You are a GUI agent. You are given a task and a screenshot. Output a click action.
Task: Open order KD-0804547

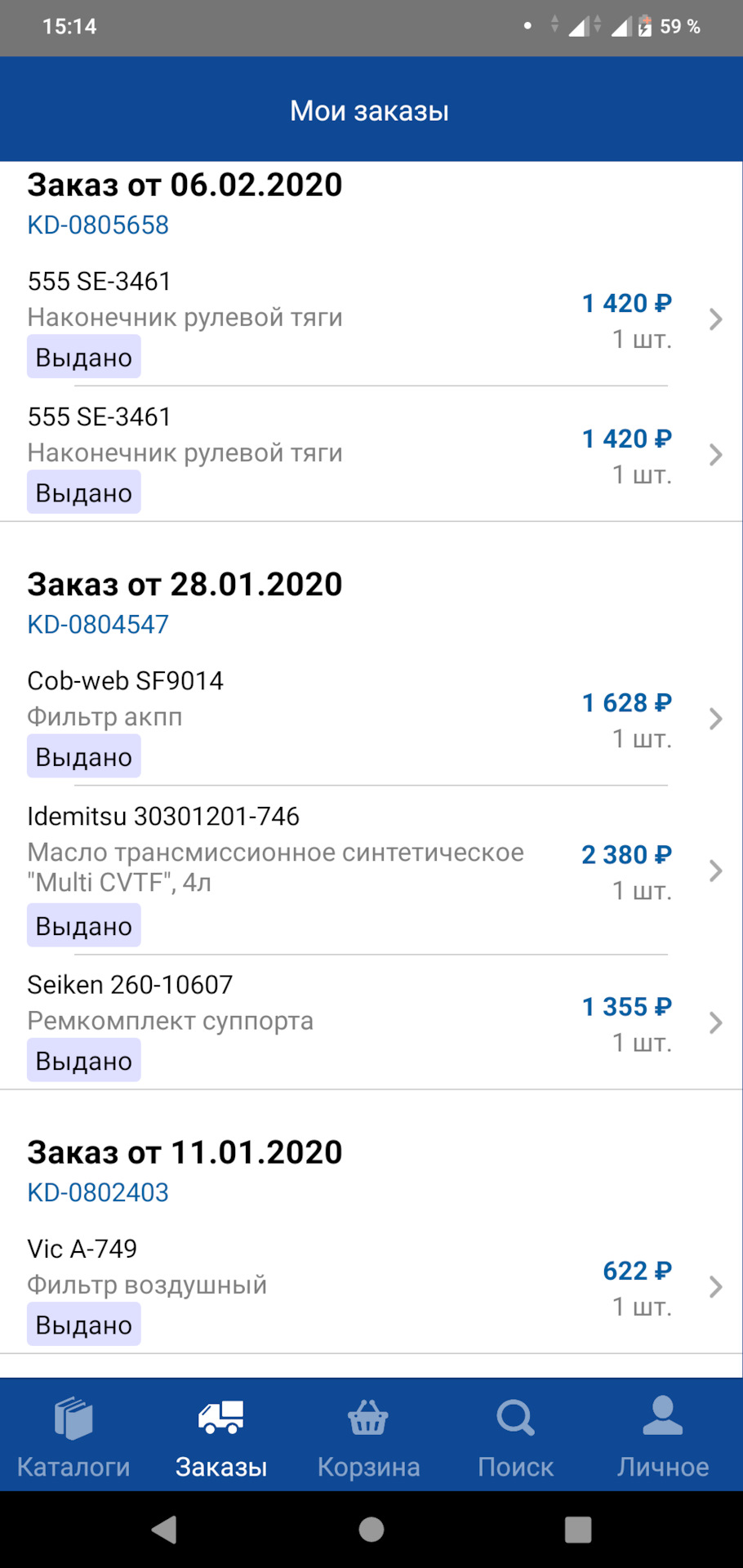(x=98, y=625)
